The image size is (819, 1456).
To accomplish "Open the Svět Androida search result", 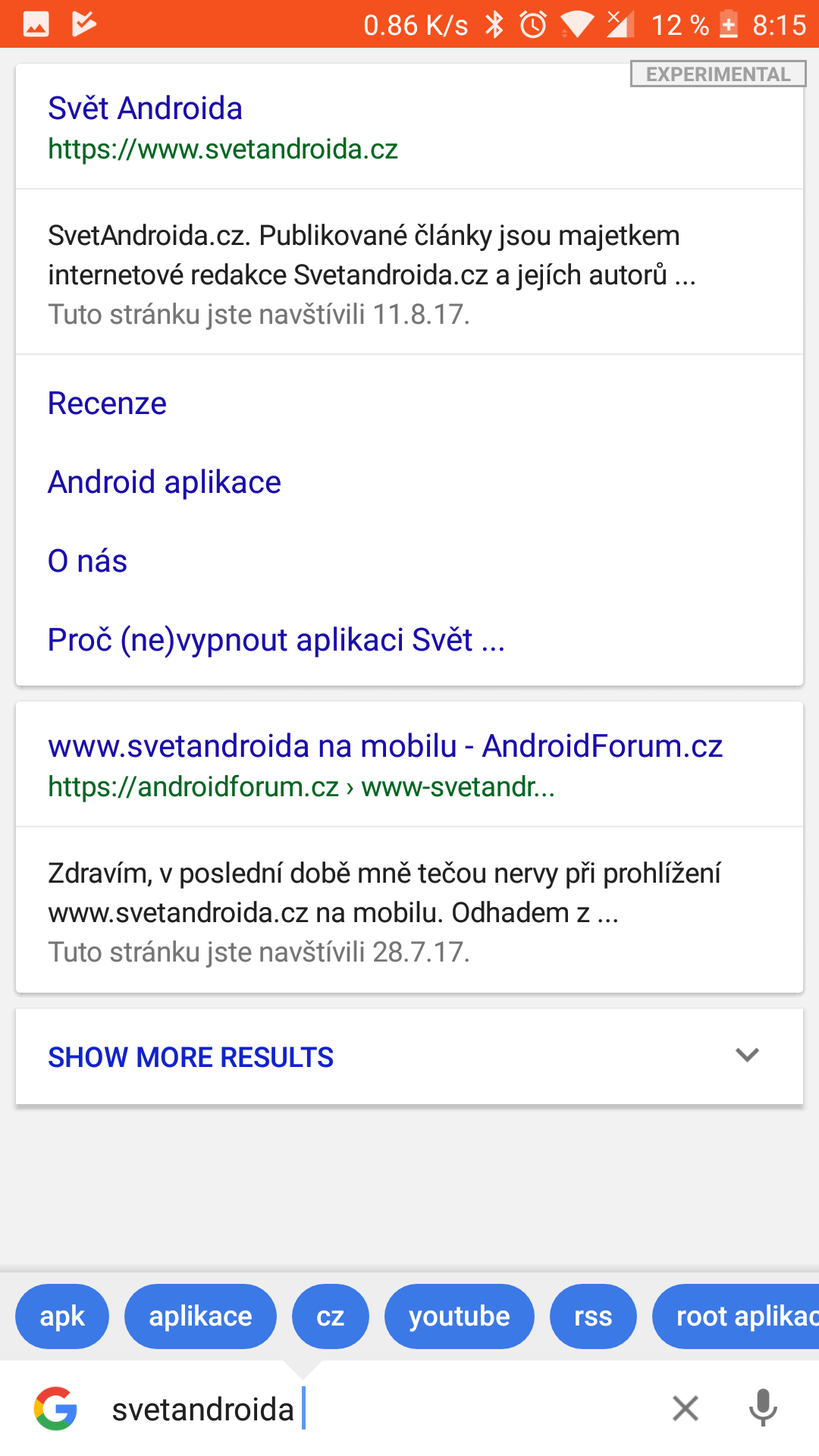I will point(145,108).
